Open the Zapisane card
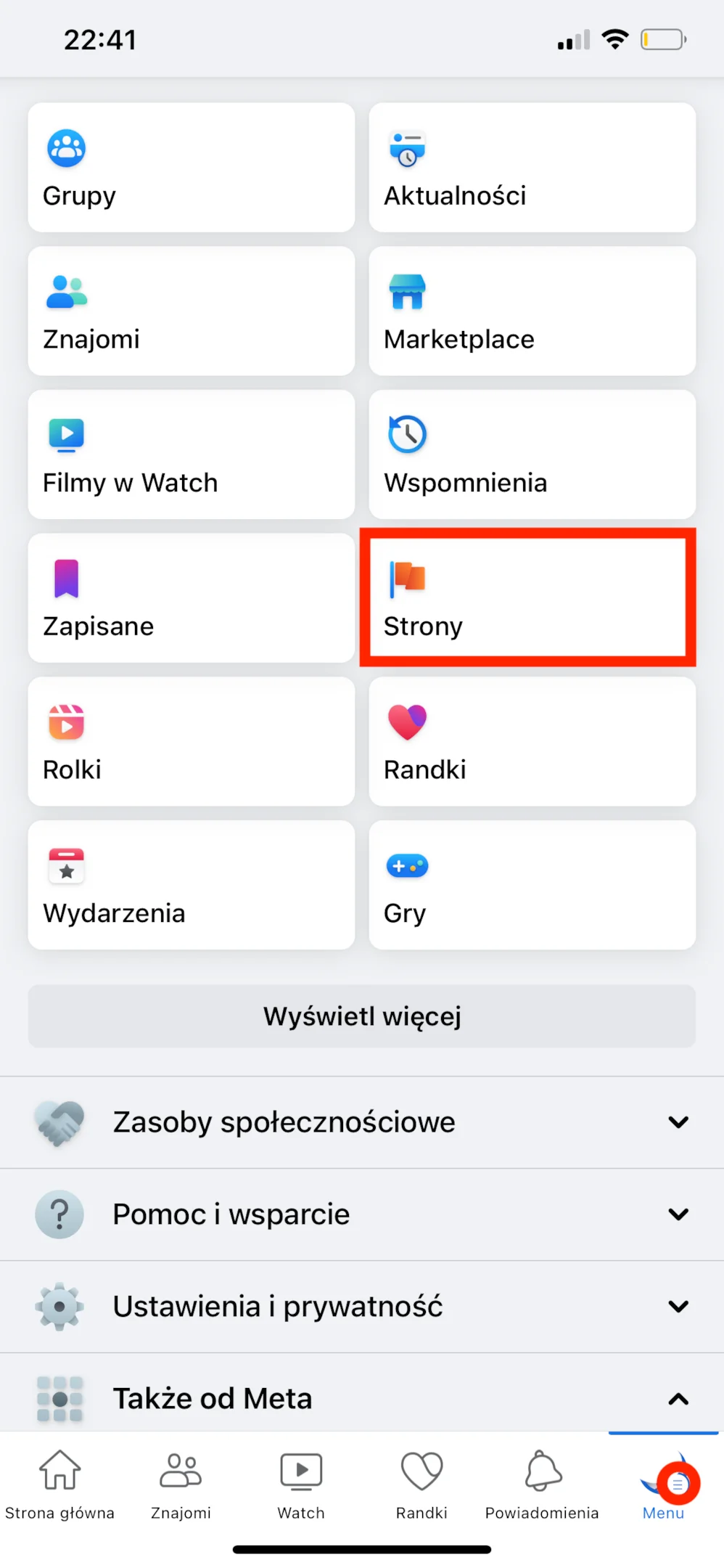The image size is (724, 1568). coord(191,598)
